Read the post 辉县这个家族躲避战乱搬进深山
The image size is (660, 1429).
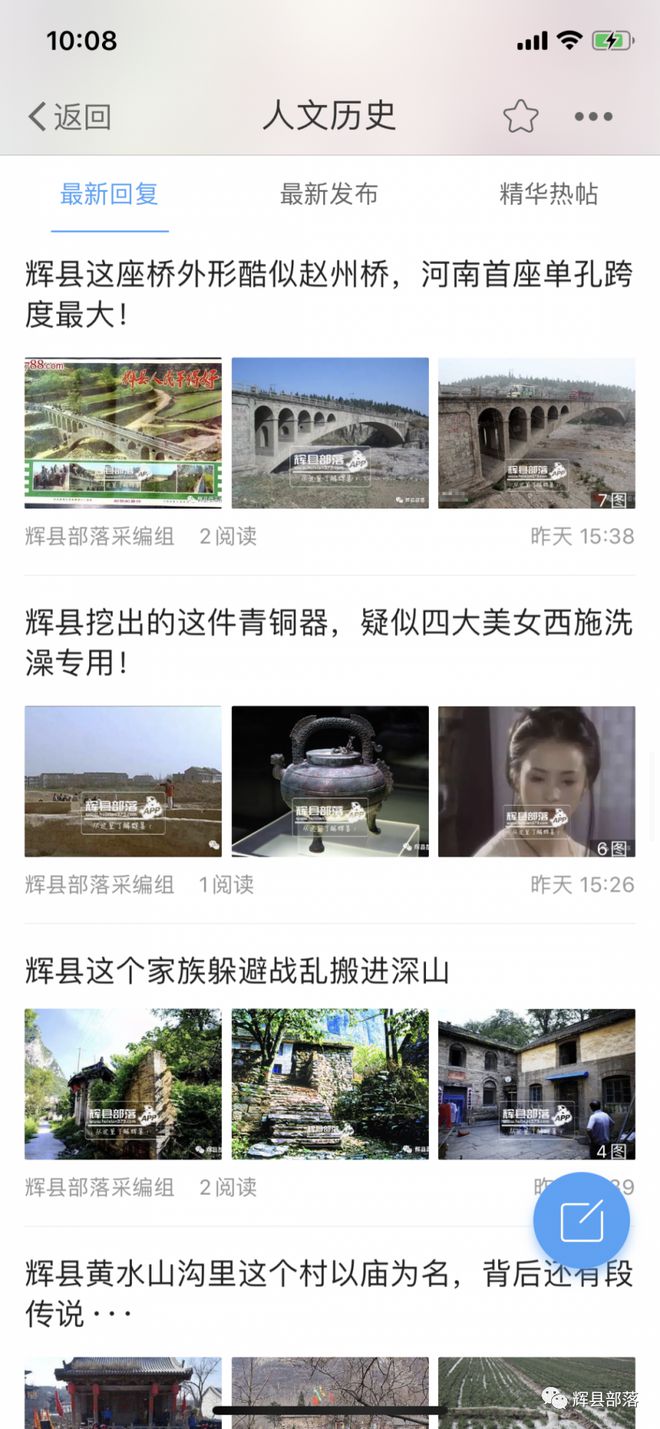point(237,971)
